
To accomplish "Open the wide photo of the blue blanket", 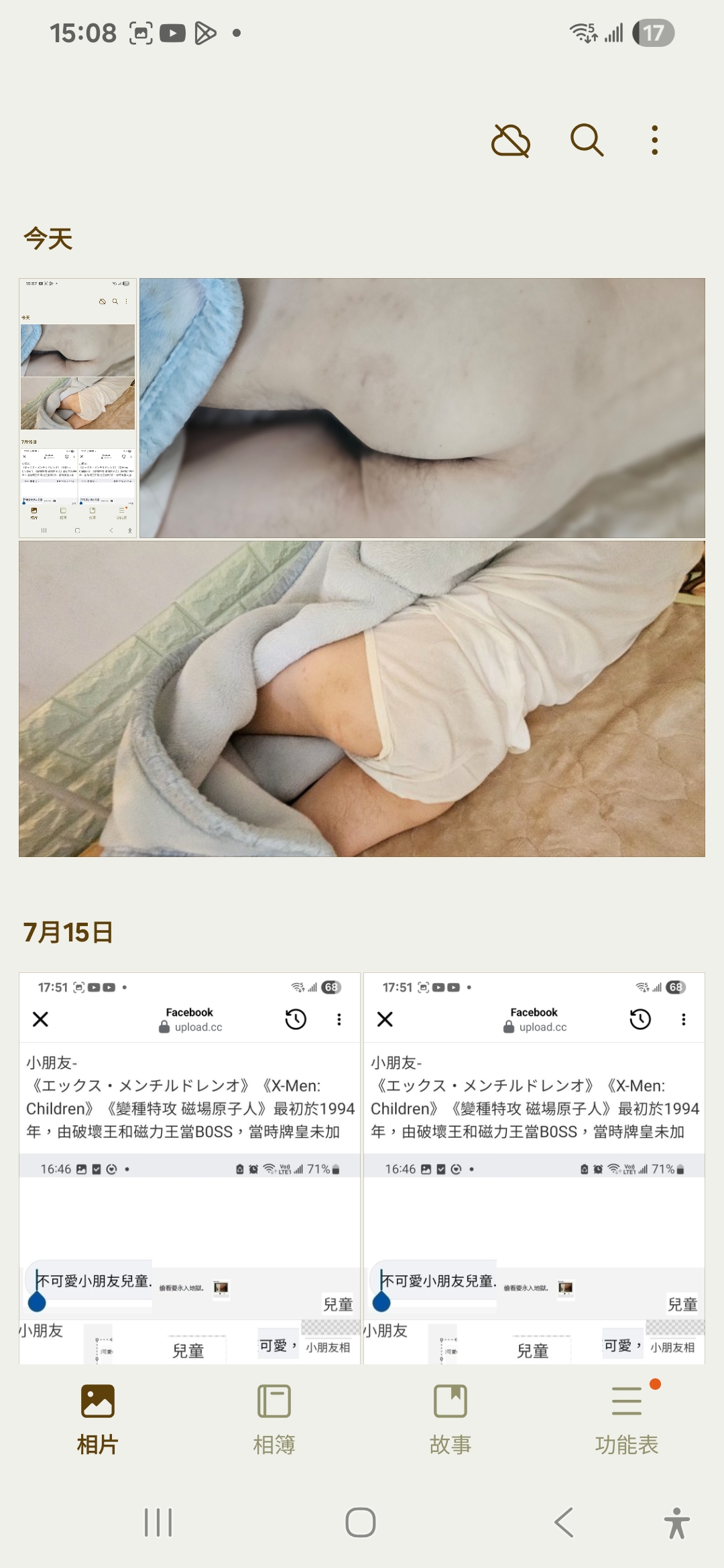I will point(422,407).
